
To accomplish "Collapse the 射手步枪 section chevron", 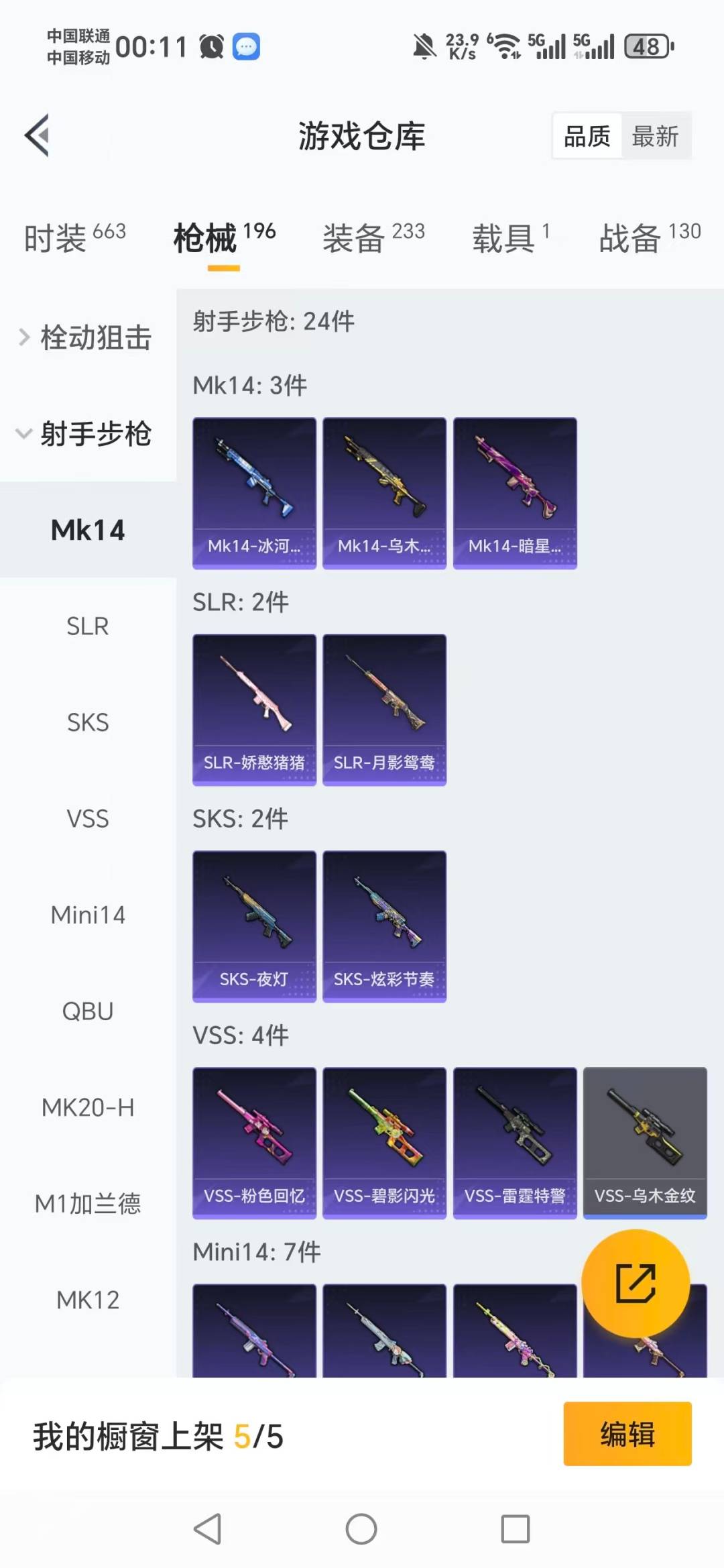I will (23, 435).
